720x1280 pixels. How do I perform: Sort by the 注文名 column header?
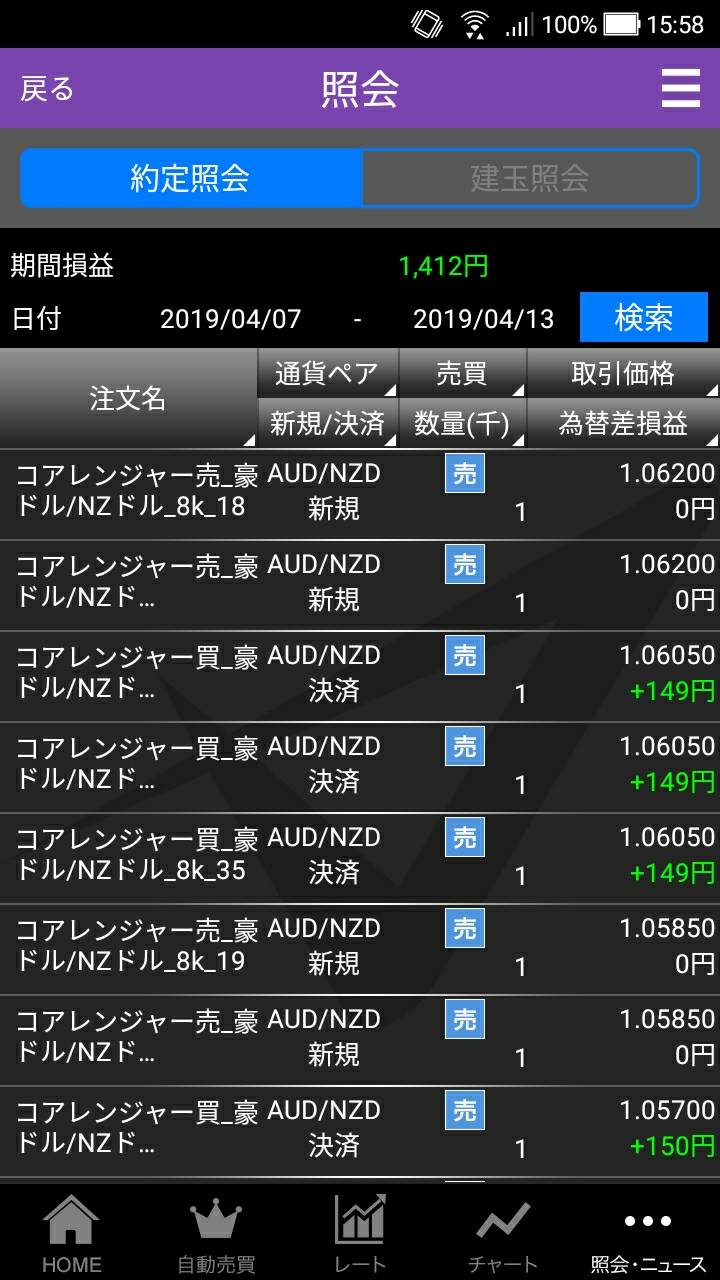click(x=128, y=398)
